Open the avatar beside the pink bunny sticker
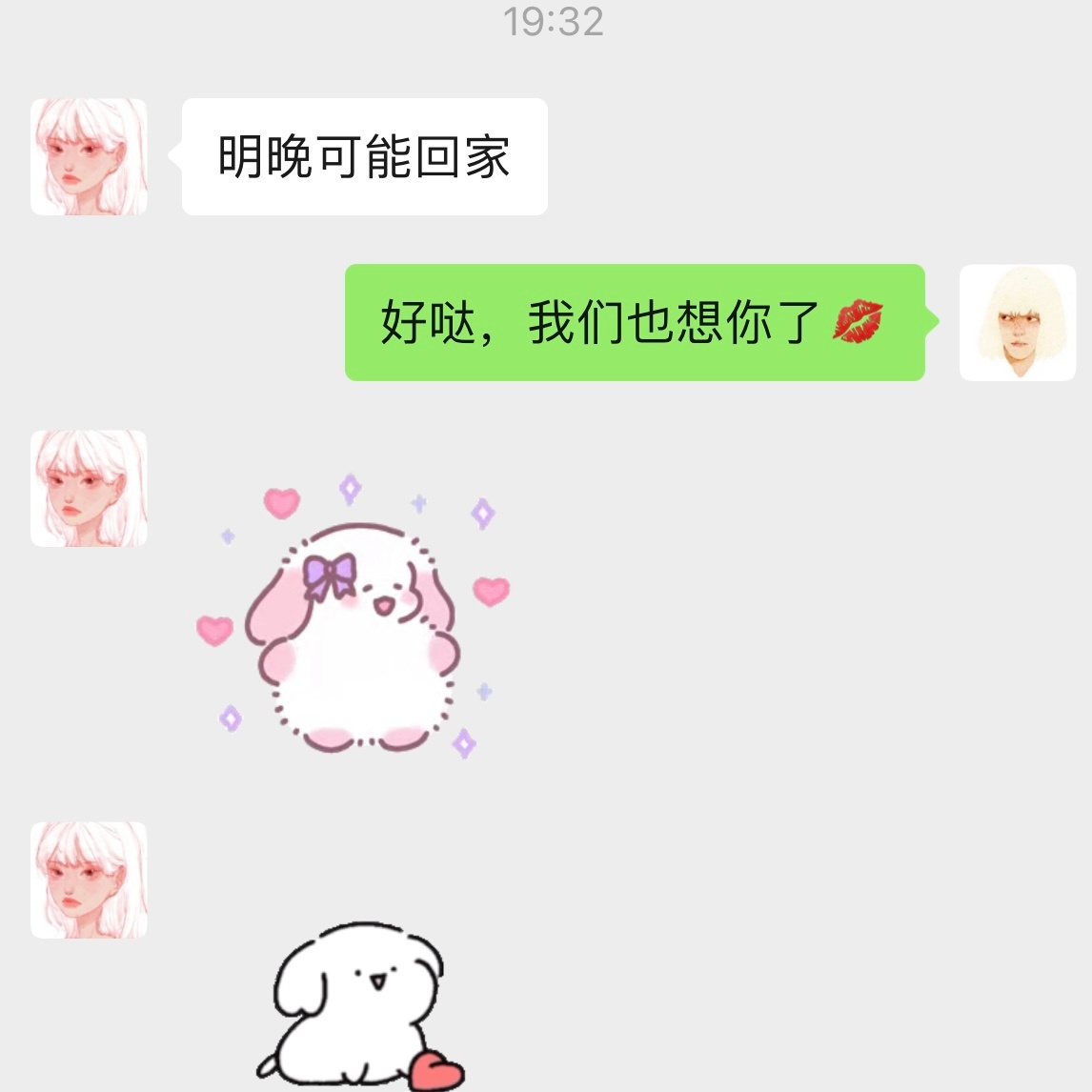The image size is (1092, 1092). pos(89,488)
